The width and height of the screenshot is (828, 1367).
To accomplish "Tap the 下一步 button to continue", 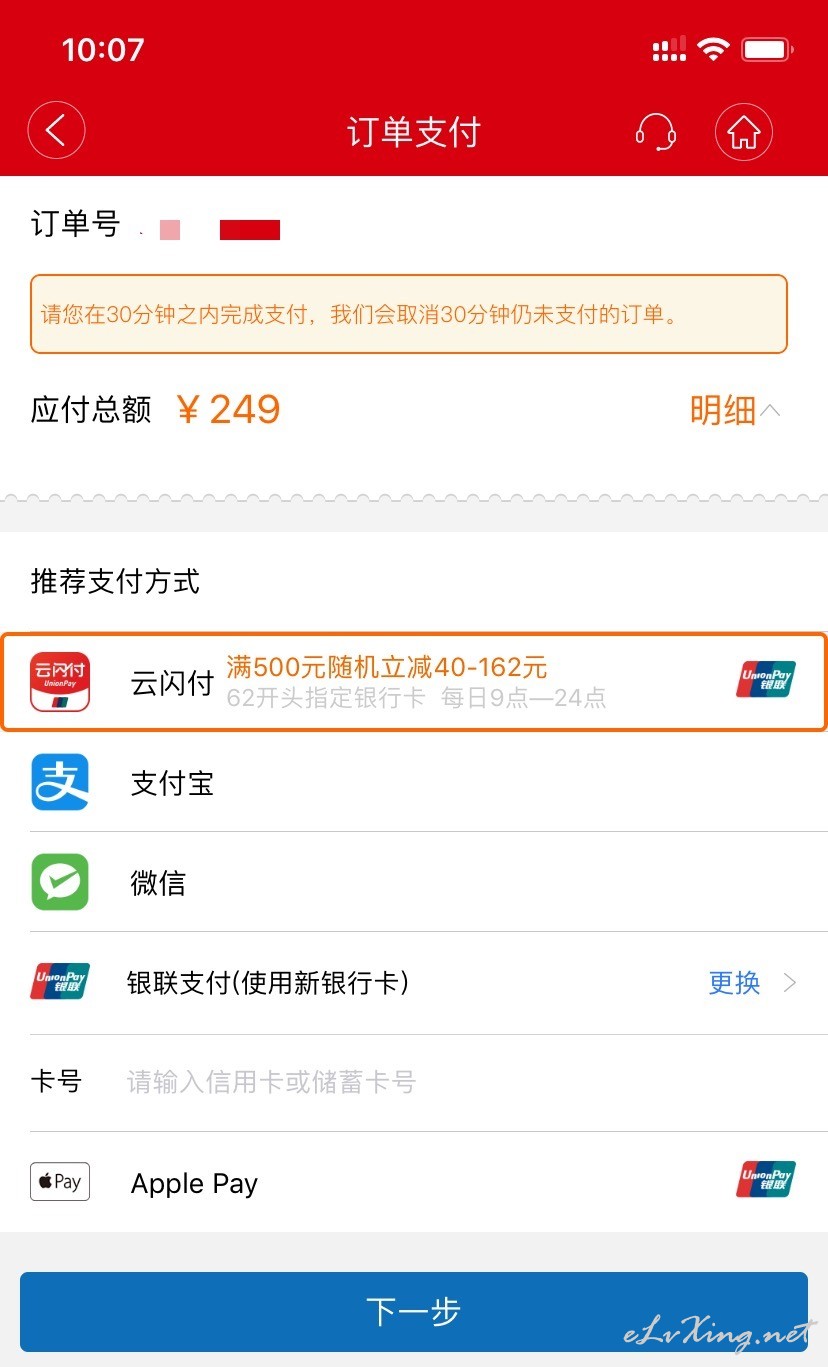I will pos(413,1310).
